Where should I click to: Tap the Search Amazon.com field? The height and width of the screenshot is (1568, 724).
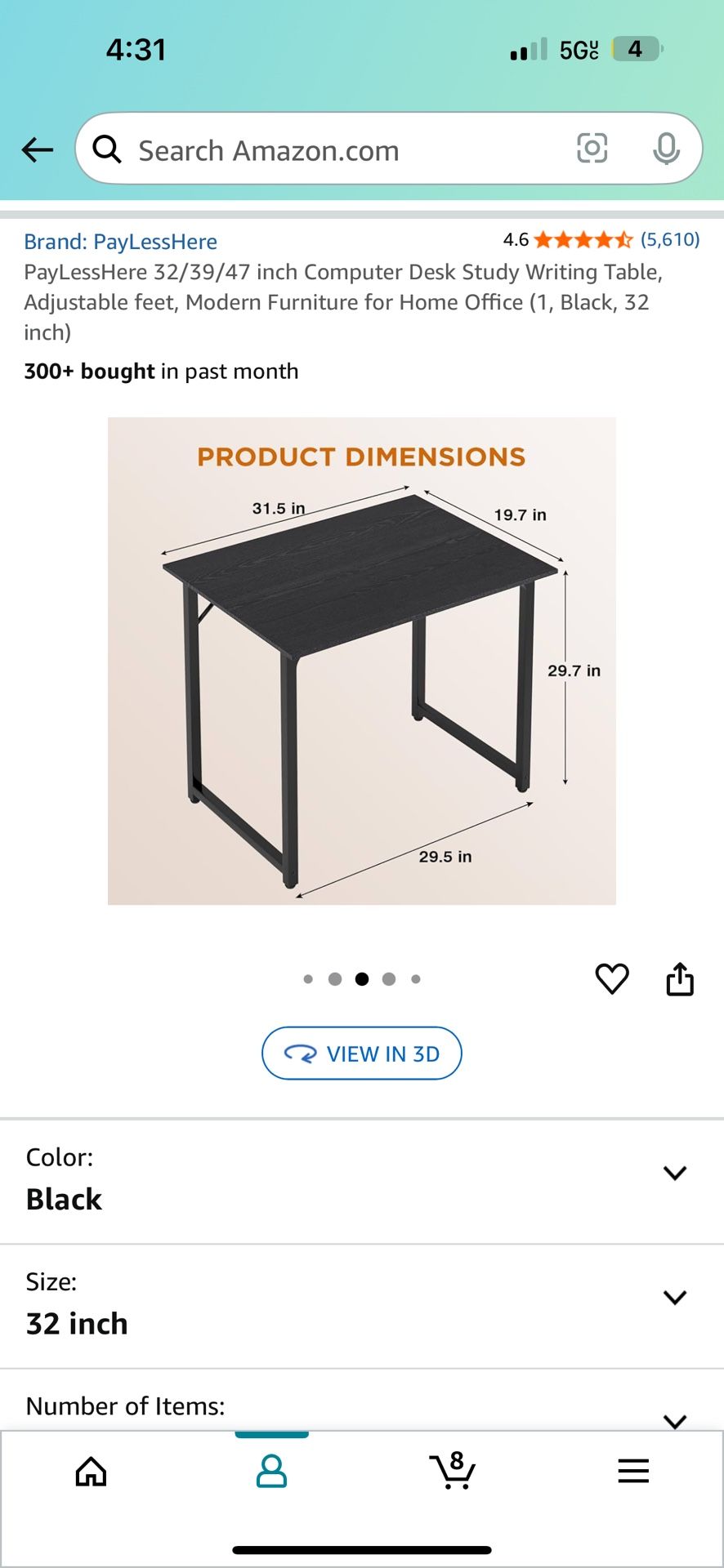tap(327, 150)
